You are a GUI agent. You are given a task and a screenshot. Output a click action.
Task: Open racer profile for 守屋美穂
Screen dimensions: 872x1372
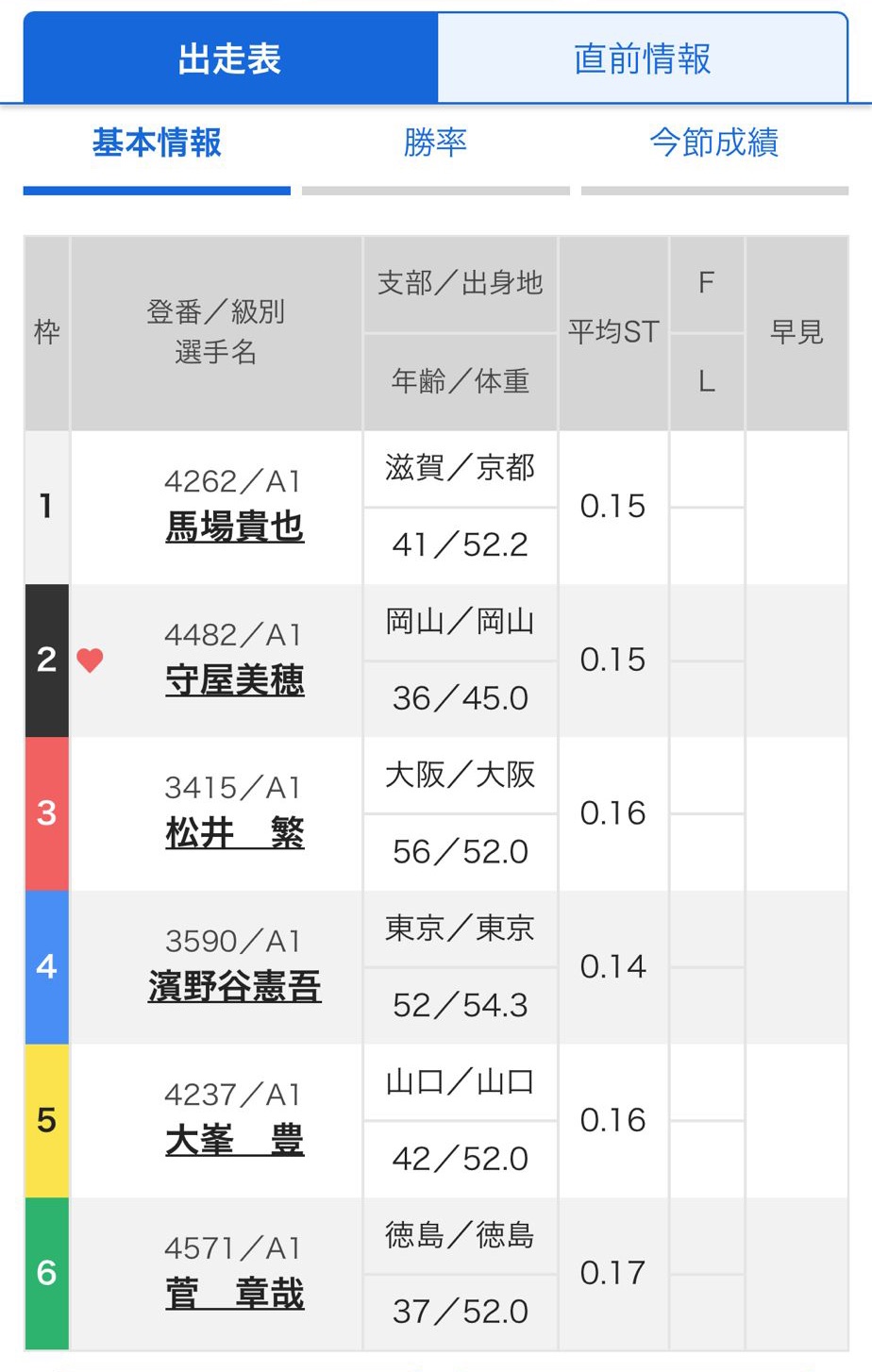coord(235,680)
